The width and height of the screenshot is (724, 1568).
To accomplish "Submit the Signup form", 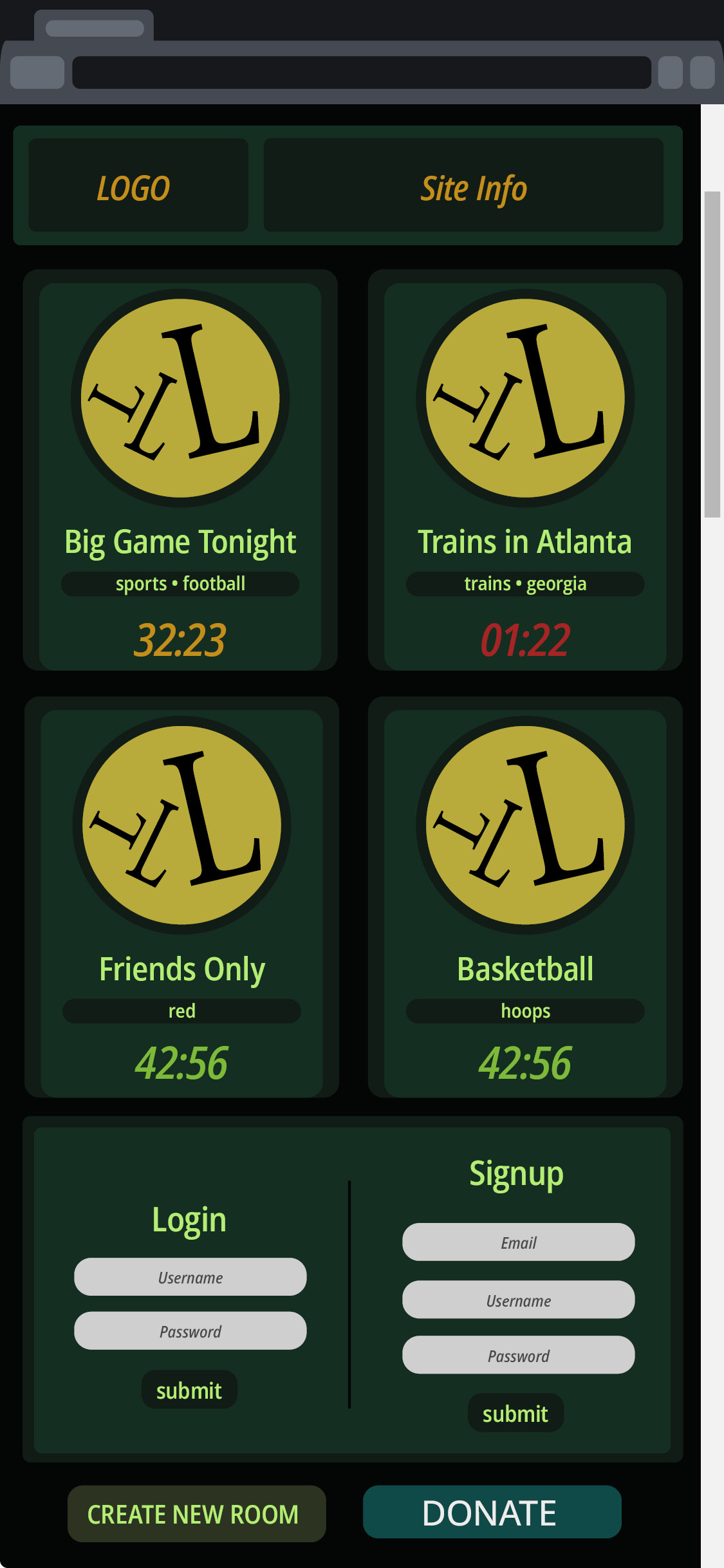I will (x=515, y=1414).
